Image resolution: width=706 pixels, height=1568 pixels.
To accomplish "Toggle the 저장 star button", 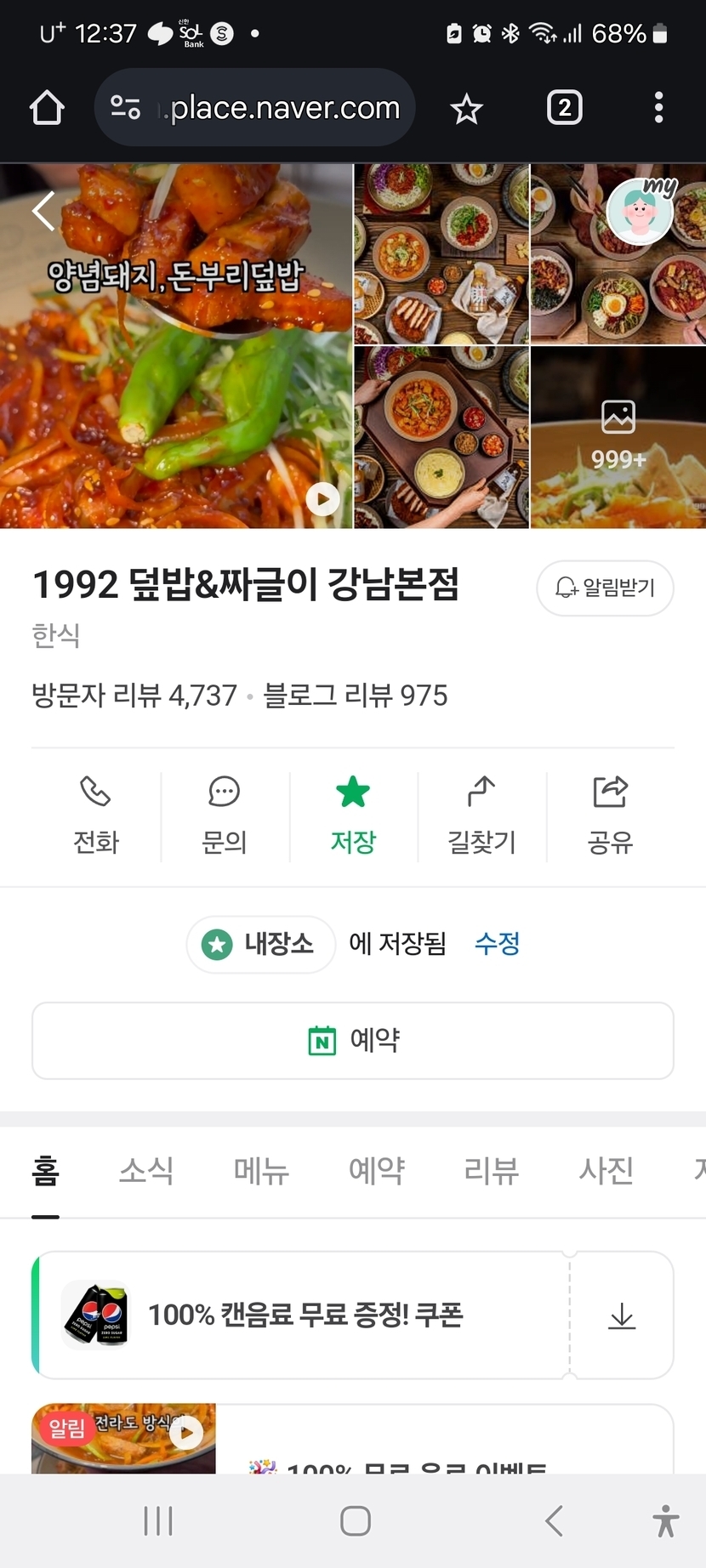I will 353,815.
